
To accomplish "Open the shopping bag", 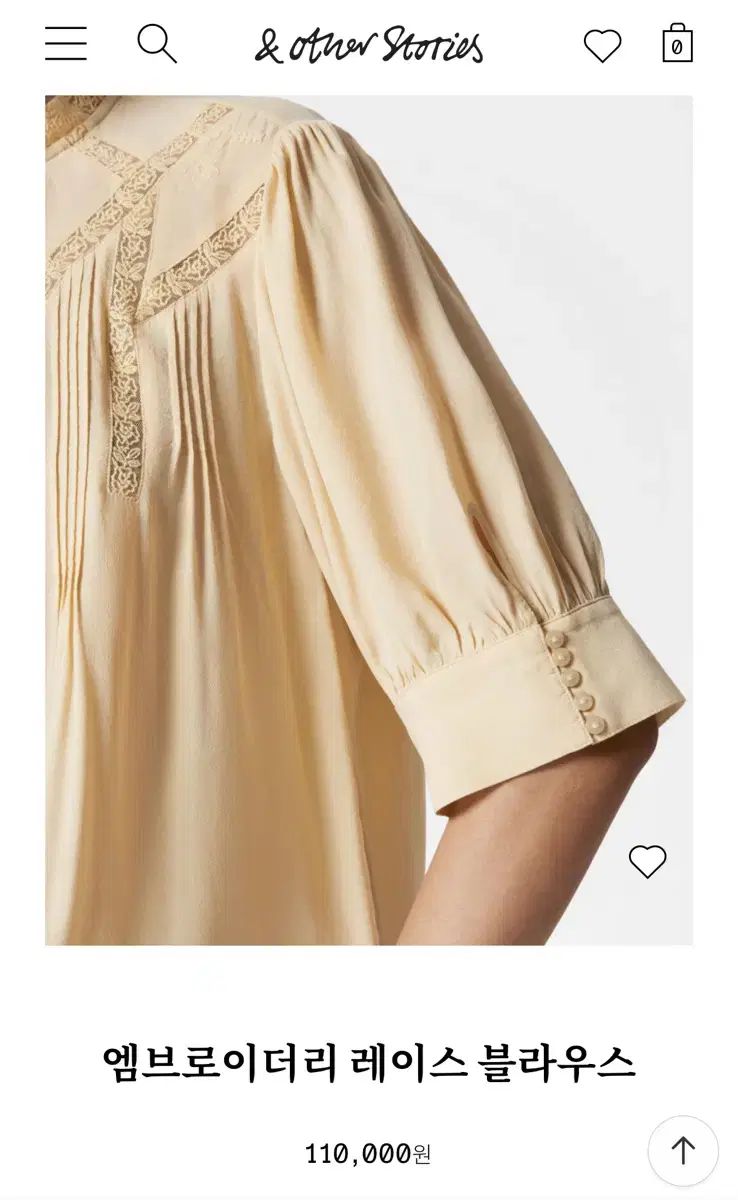I will [677, 44].
